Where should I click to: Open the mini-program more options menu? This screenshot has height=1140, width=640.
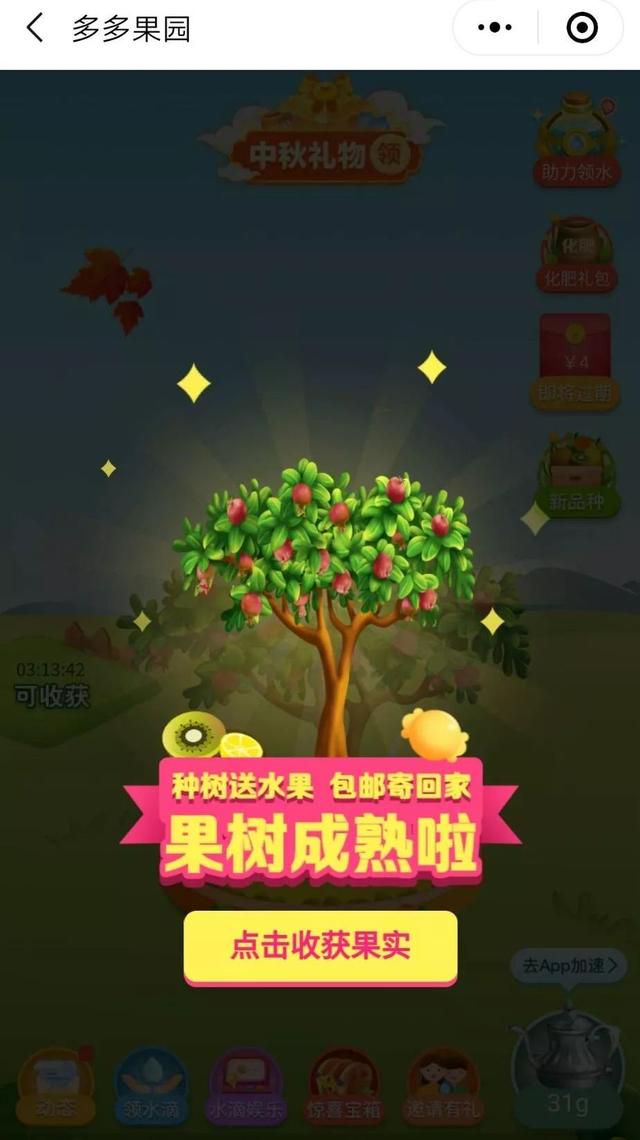[495, 28]
